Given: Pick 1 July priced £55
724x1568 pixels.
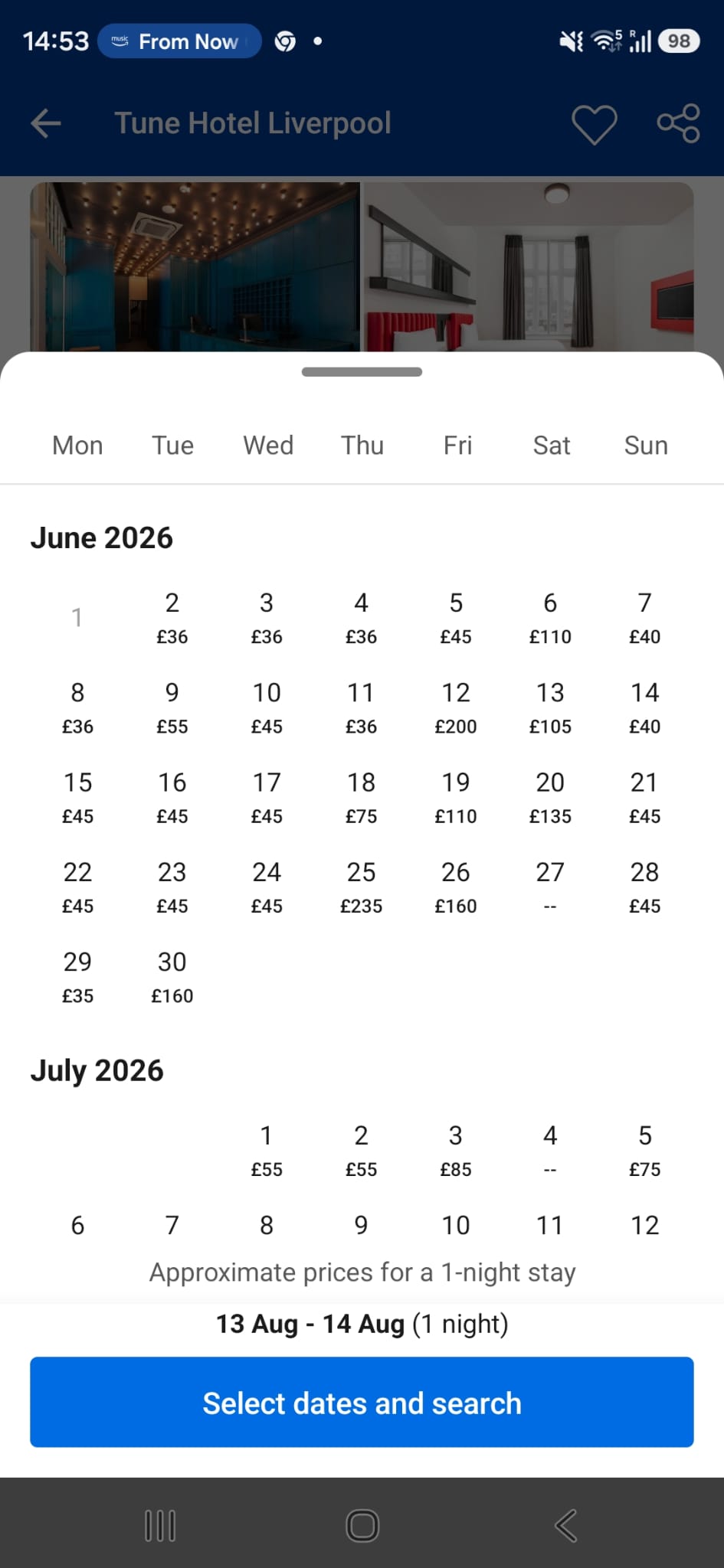Looking at the screenshot, I should [267, 1150].
